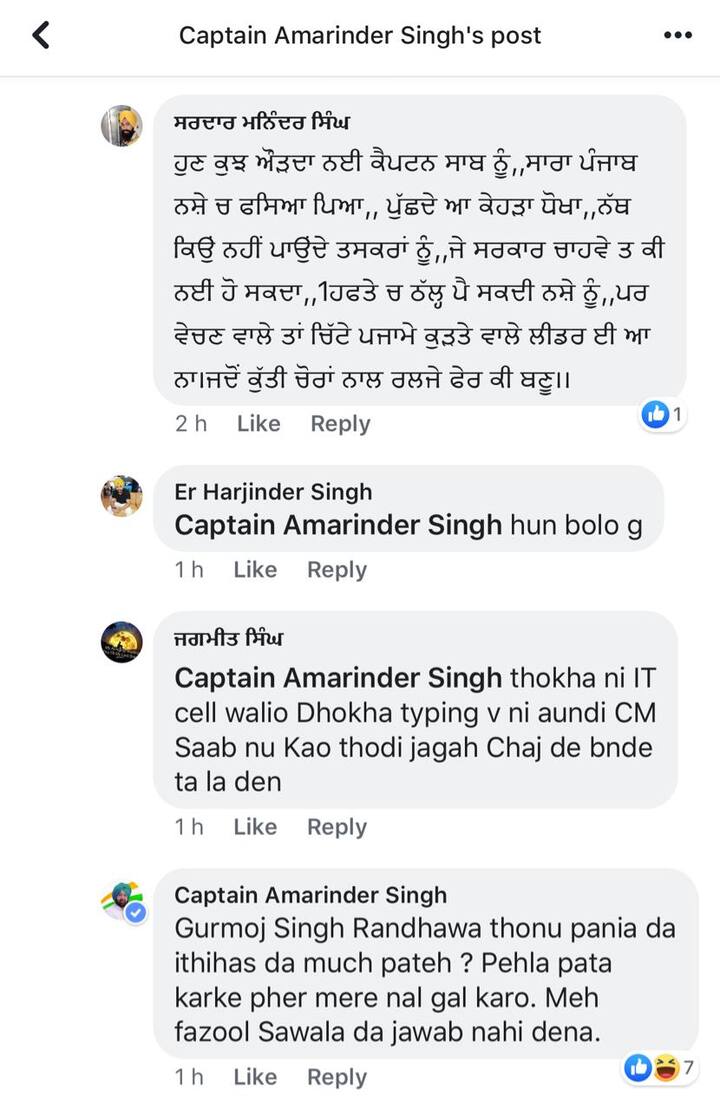720x1110 pixels.
Task: Click the 2 h timestamp on the first comment
Action: (x=190, y=423)
